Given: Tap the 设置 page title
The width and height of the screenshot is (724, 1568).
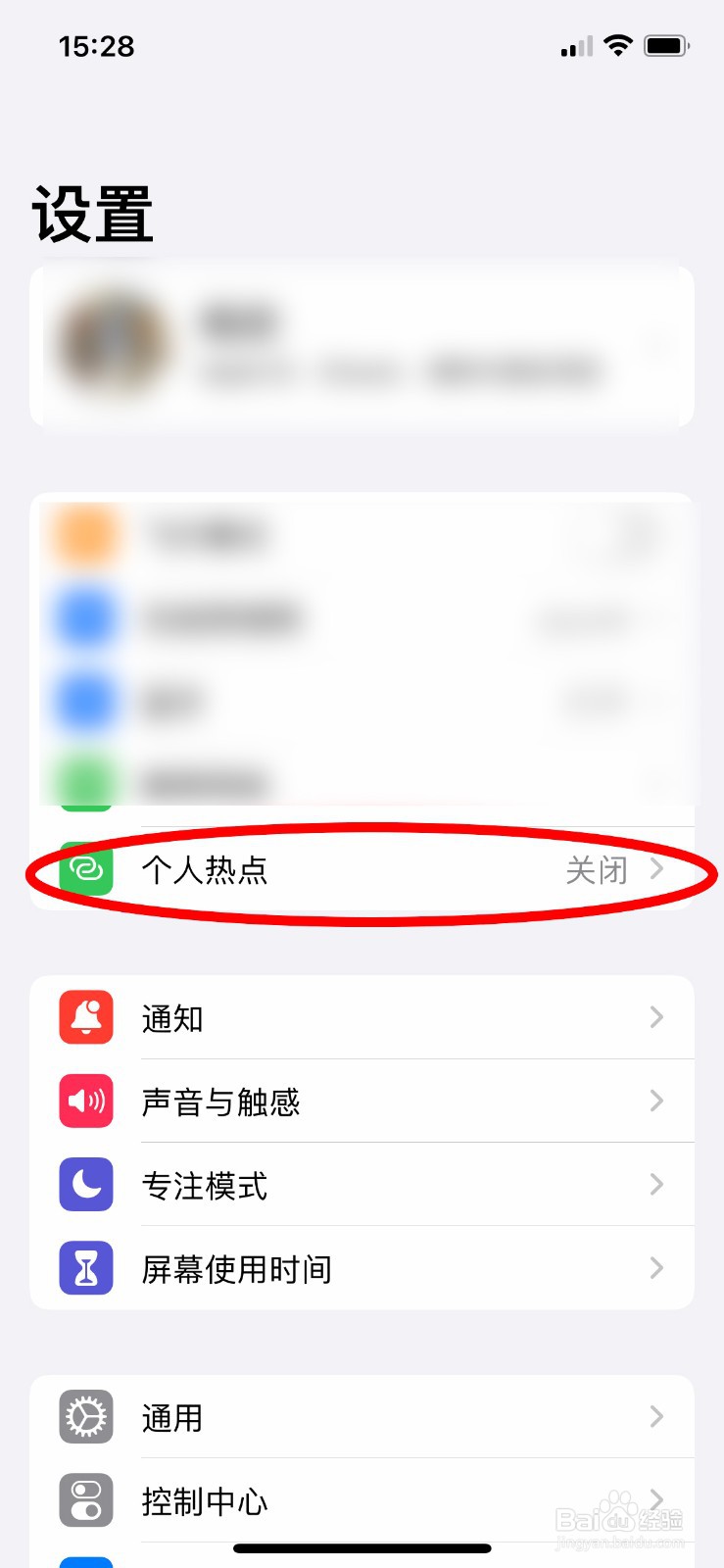Looking at the screenshot, I should coord(93,214).
